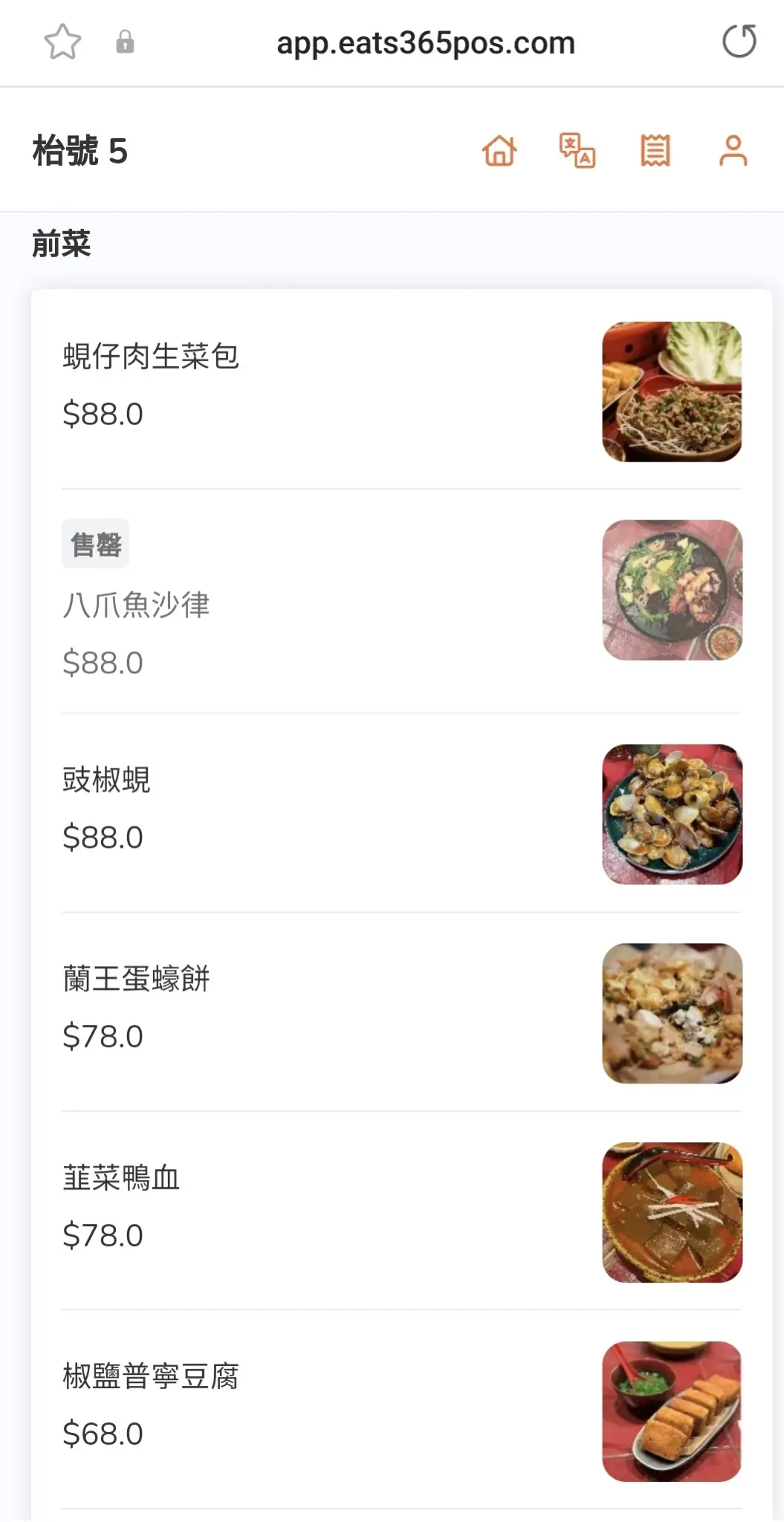Open the user account icon
784x1522 pixels.
tap(733, 151)
